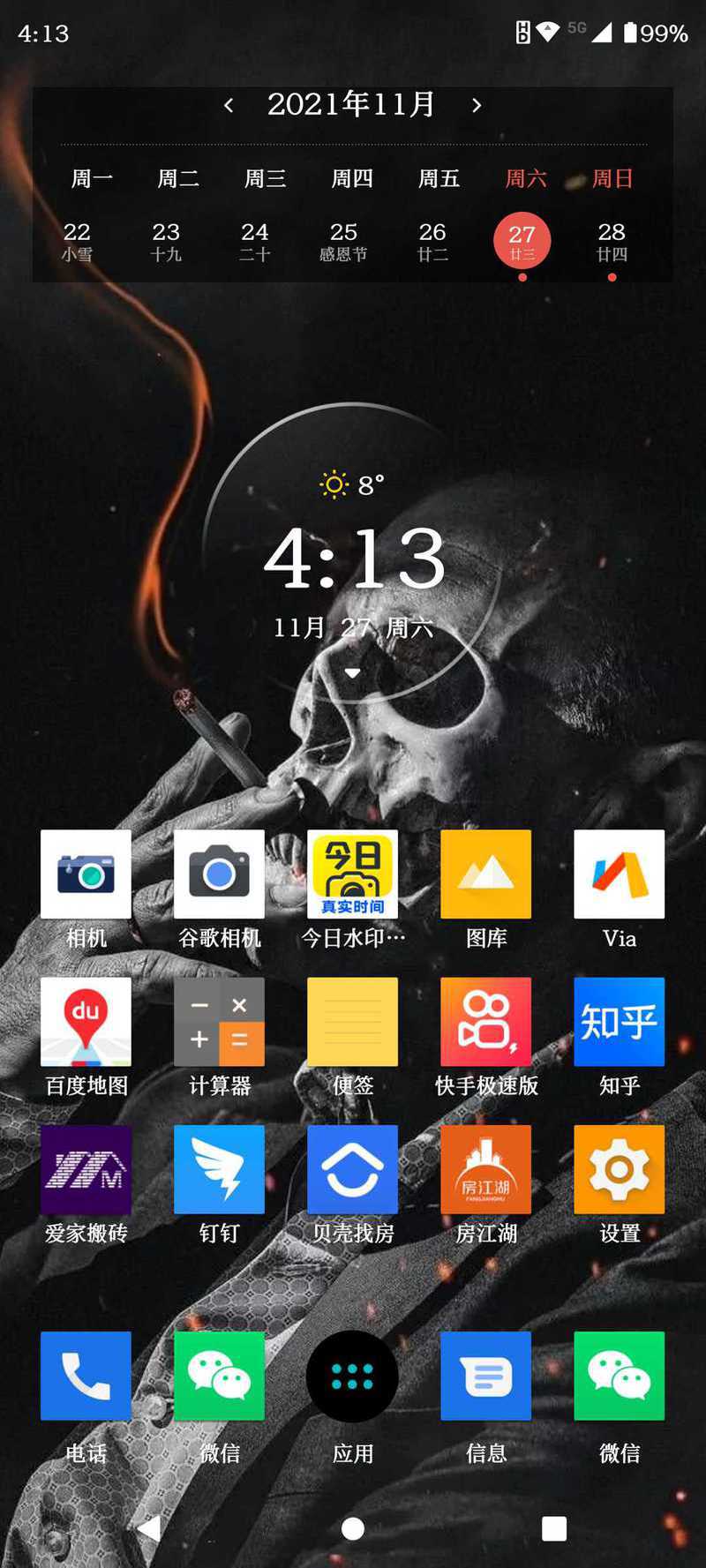Viewport: 706px width, 1568px height.
Task: Go to previous month in calendar widget
Action: tap(229, 106)
